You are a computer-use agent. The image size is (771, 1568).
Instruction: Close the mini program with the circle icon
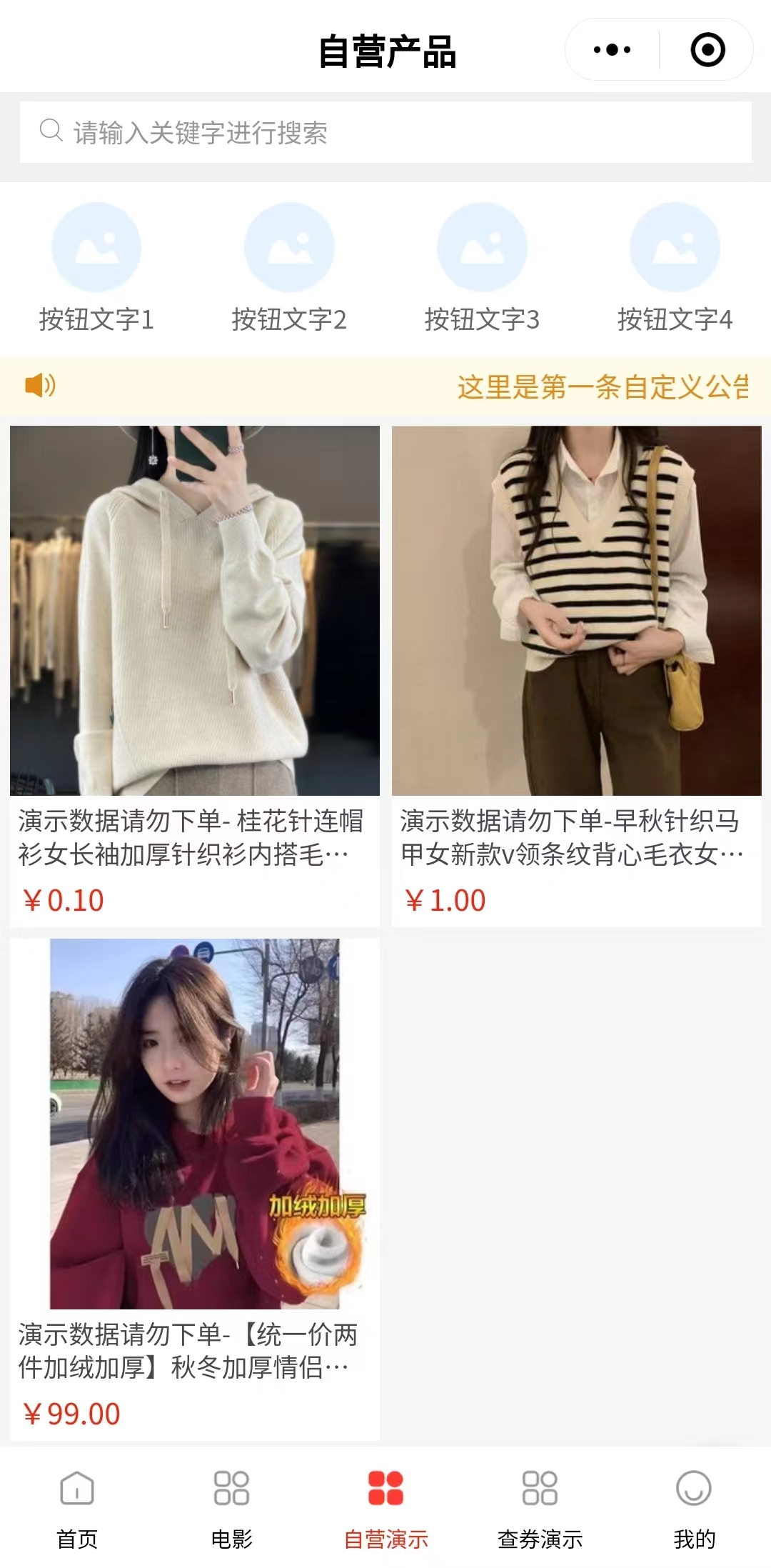pos(707,50)
